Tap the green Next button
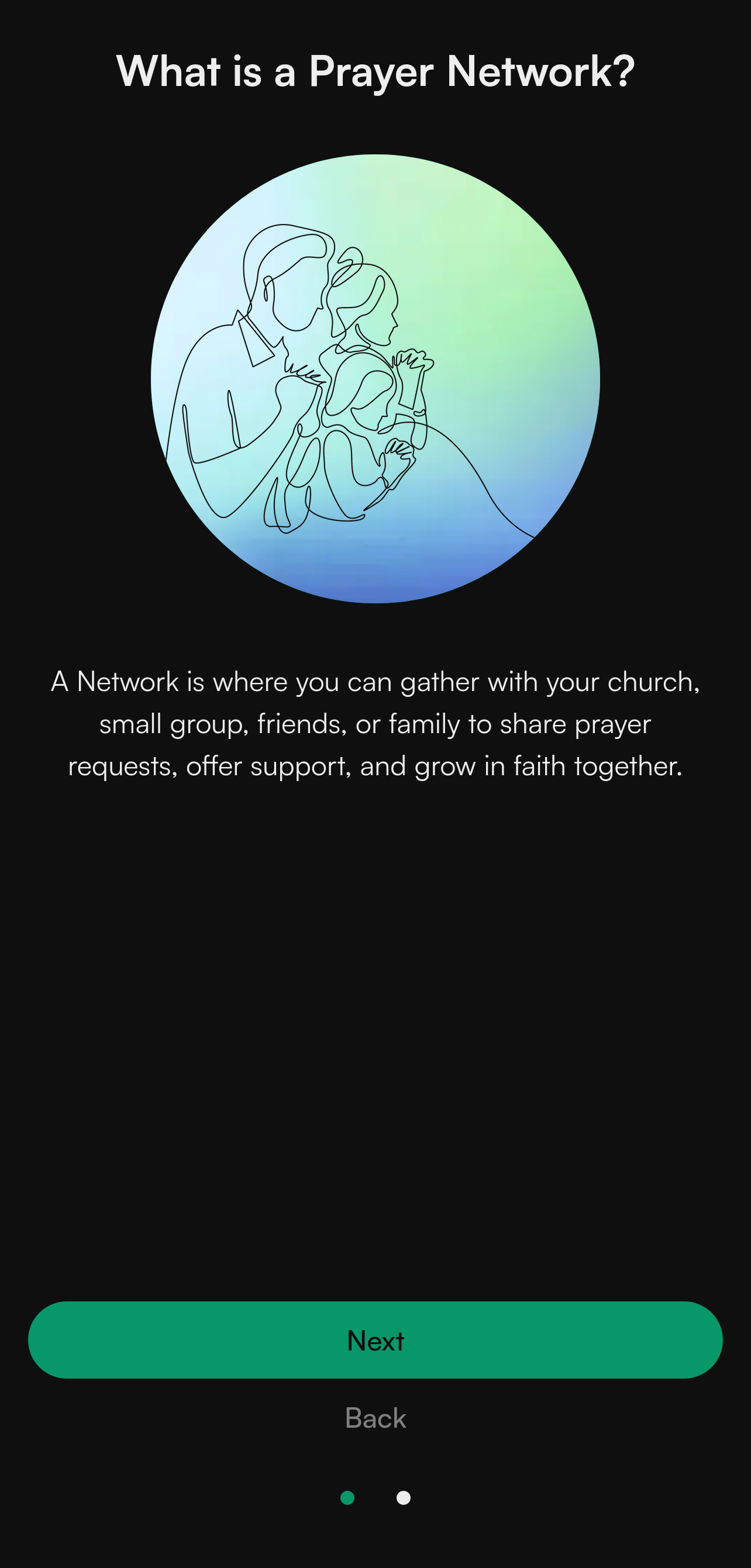This screenshot has width=751, height=1568. 375,1341
